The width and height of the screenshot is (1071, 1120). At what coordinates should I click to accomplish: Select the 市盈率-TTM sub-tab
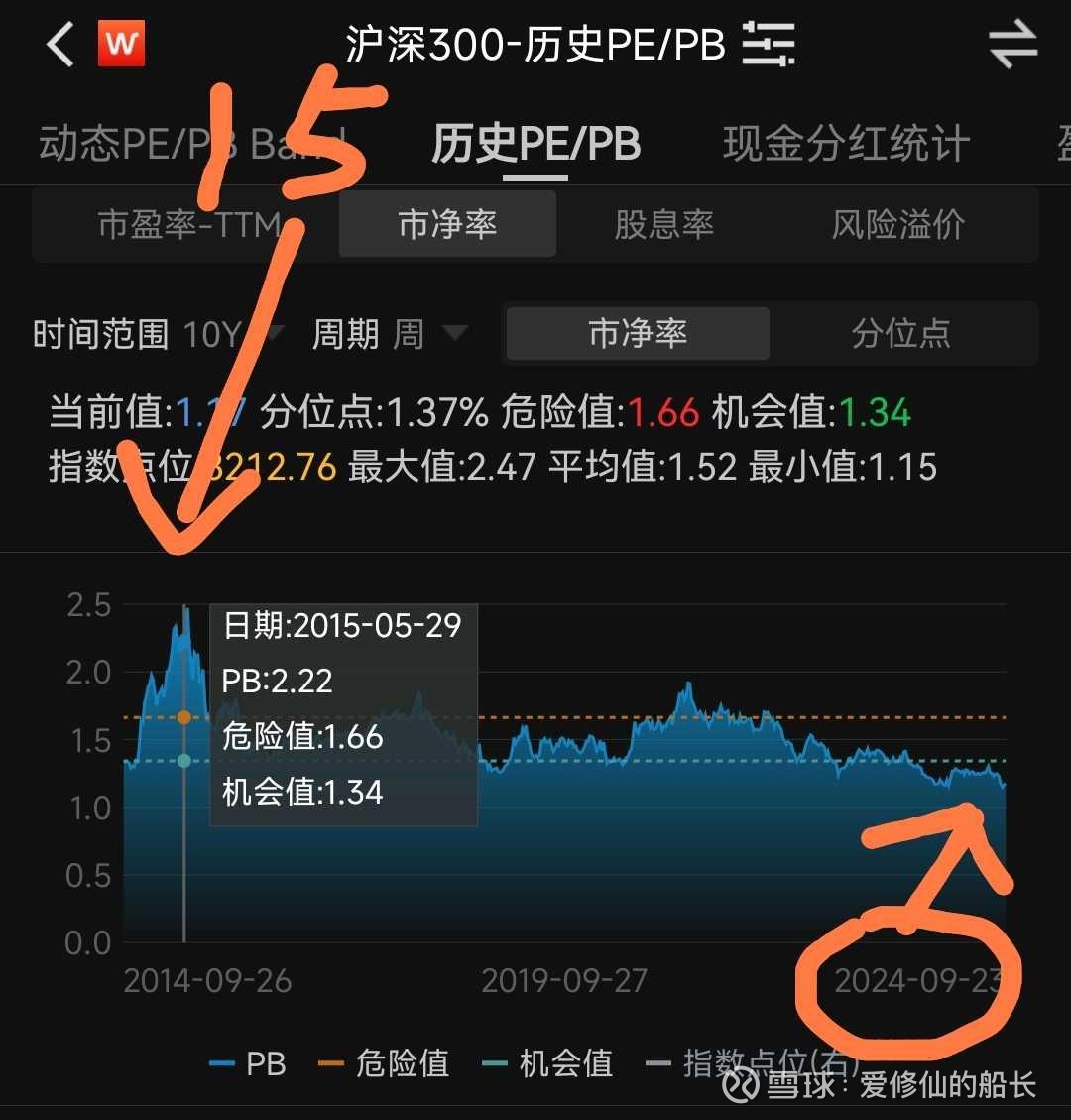pyautogui.click(x=188, y=224)
